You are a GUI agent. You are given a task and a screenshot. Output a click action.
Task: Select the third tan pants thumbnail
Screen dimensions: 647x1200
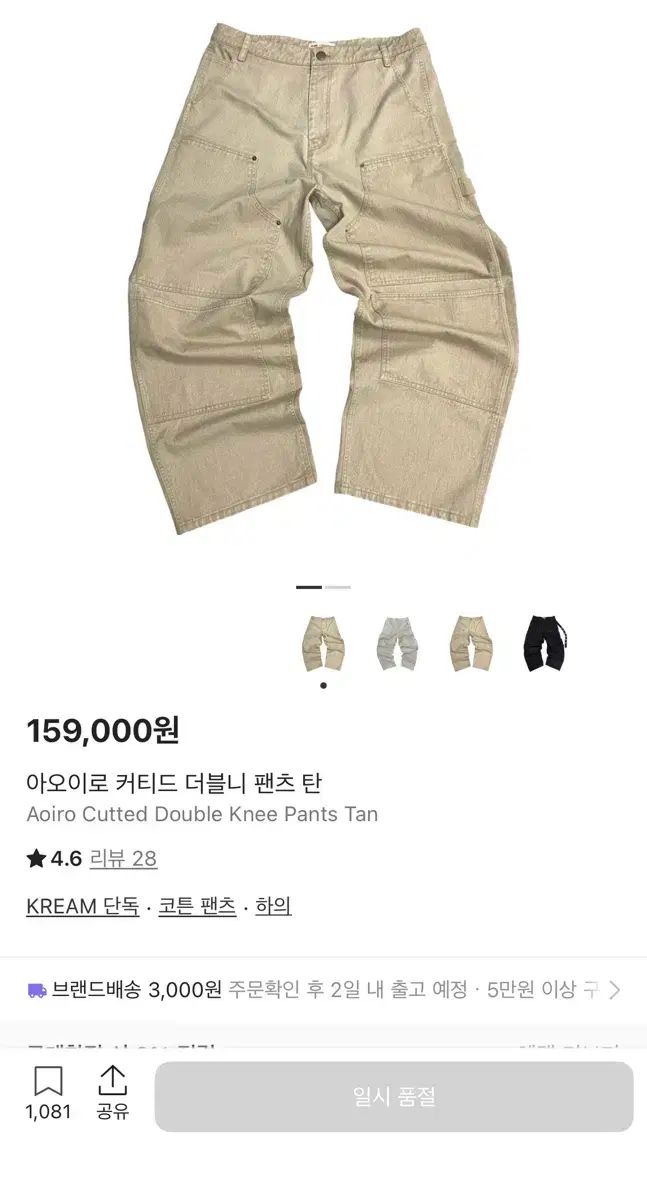click(470, 643)
